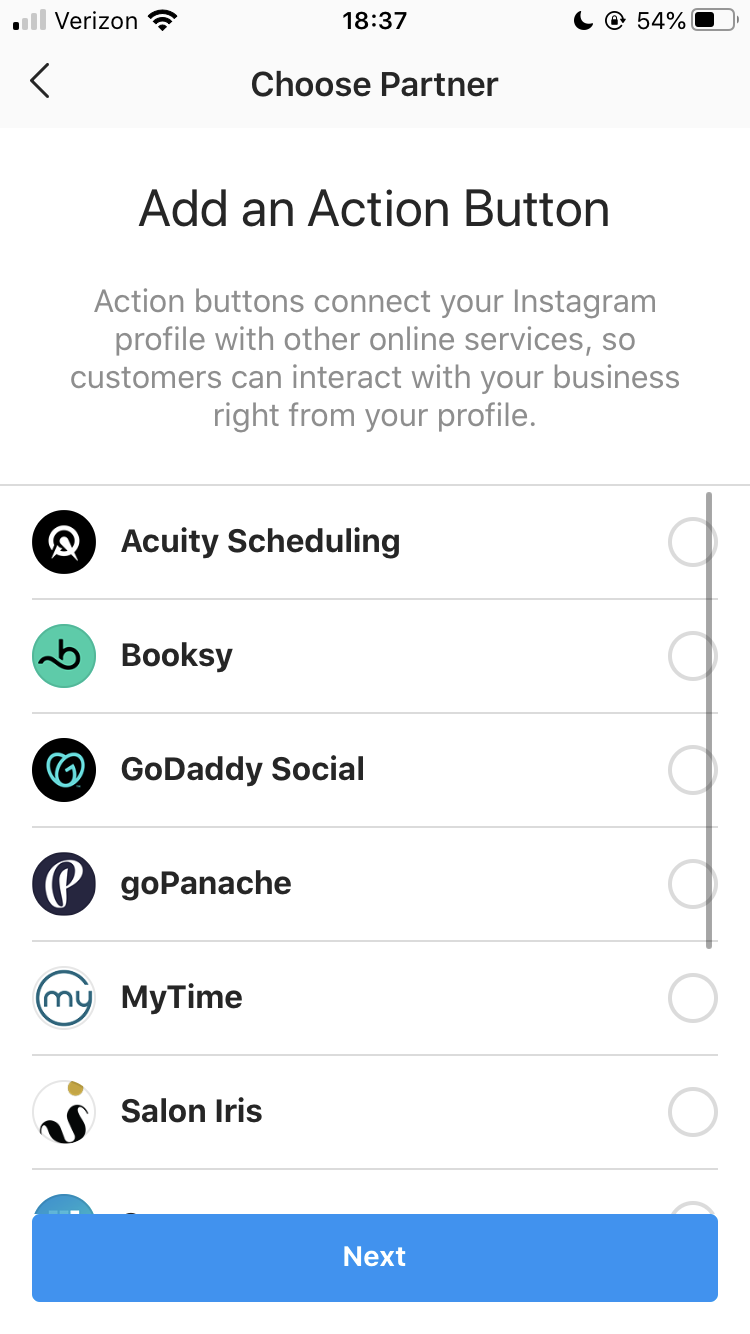Screen dimensions: 750x1334
Task: Tap the goPanache circular logo
Action: pyautogui.click(x=64, y=883)
